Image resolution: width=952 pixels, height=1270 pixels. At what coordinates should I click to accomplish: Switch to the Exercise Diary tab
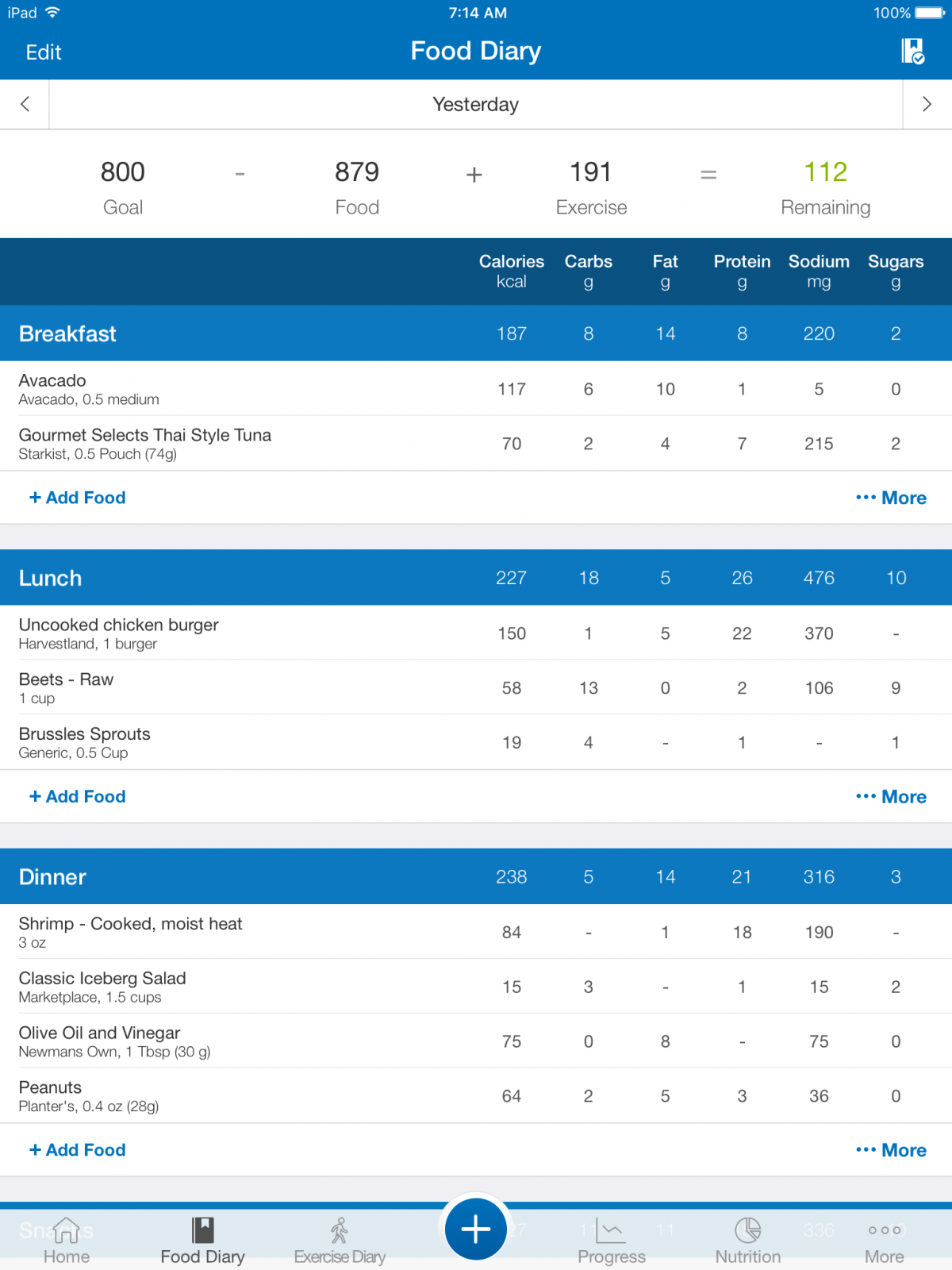[x=340, y=1241]
